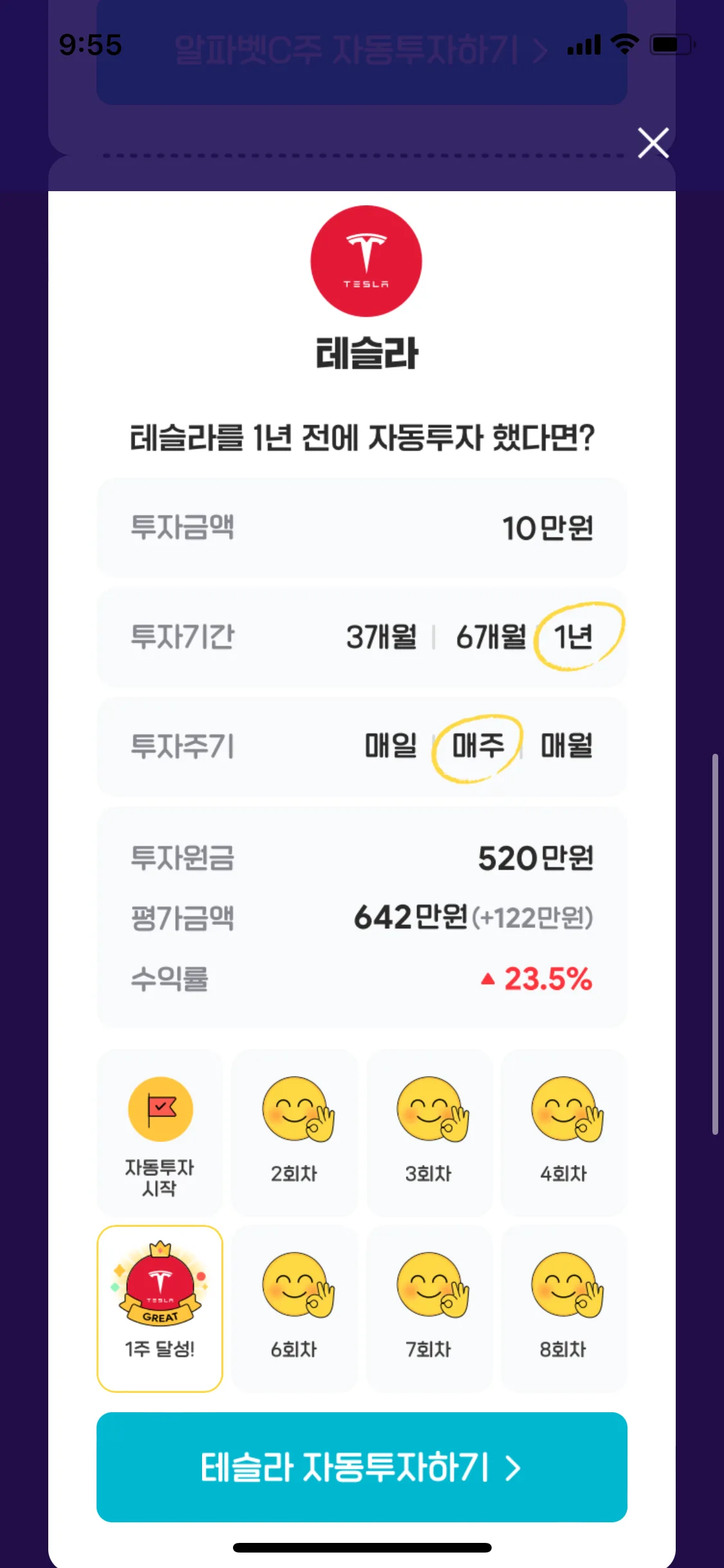Tap the 테슬라 자동투자하기 button
724x1568 pixels.
tap(362, 1468)
